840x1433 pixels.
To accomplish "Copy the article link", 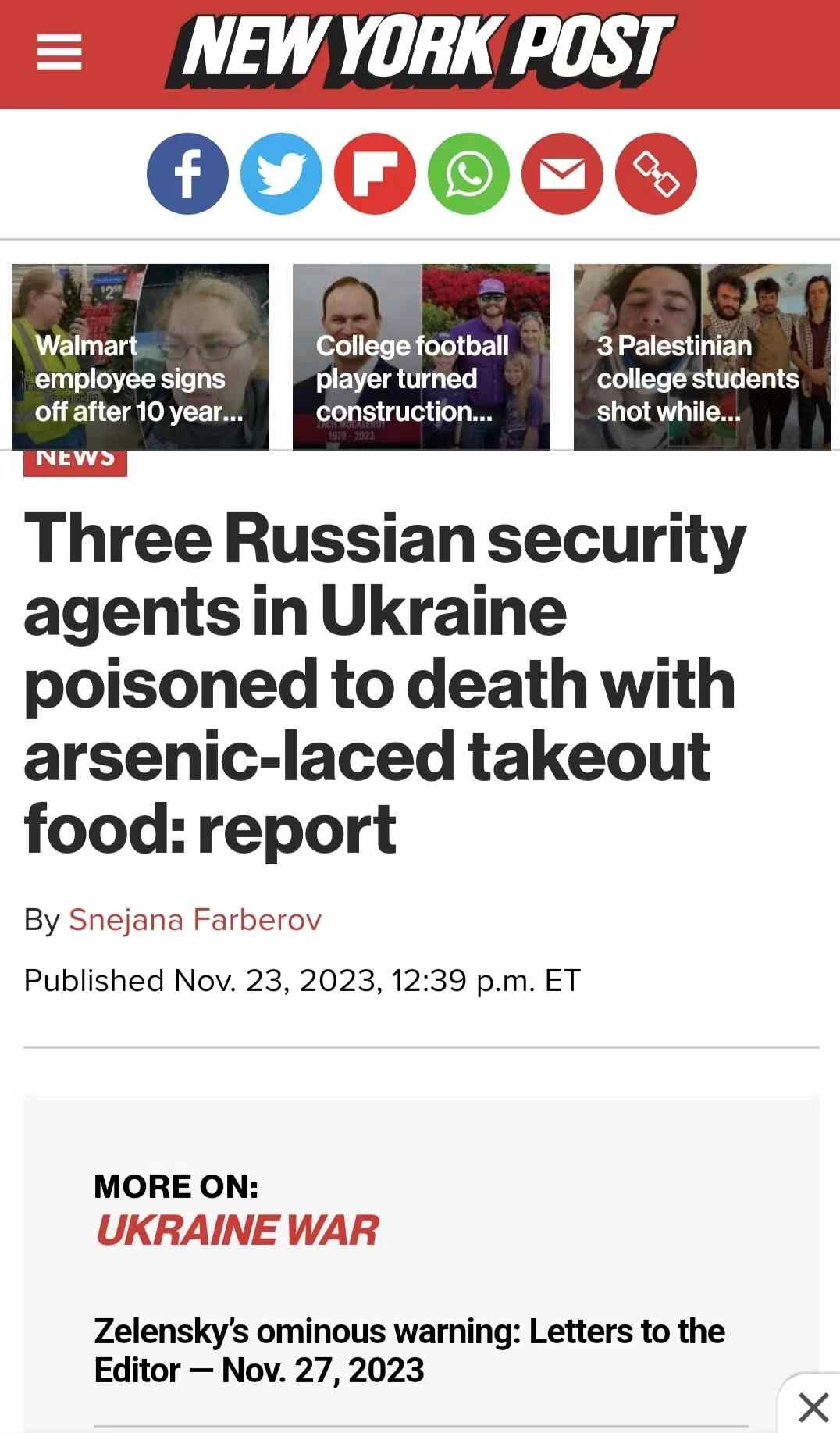I will [656, 173].
